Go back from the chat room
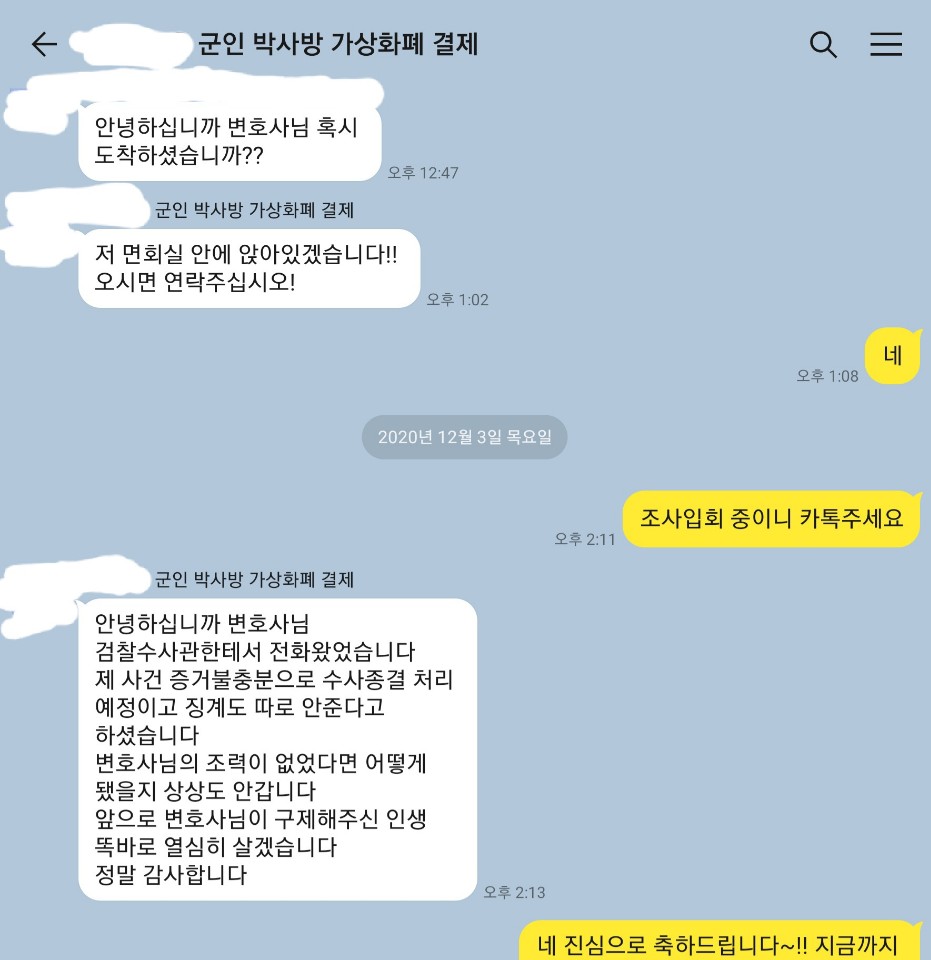The image size is (931, 960). coord(44,45)
